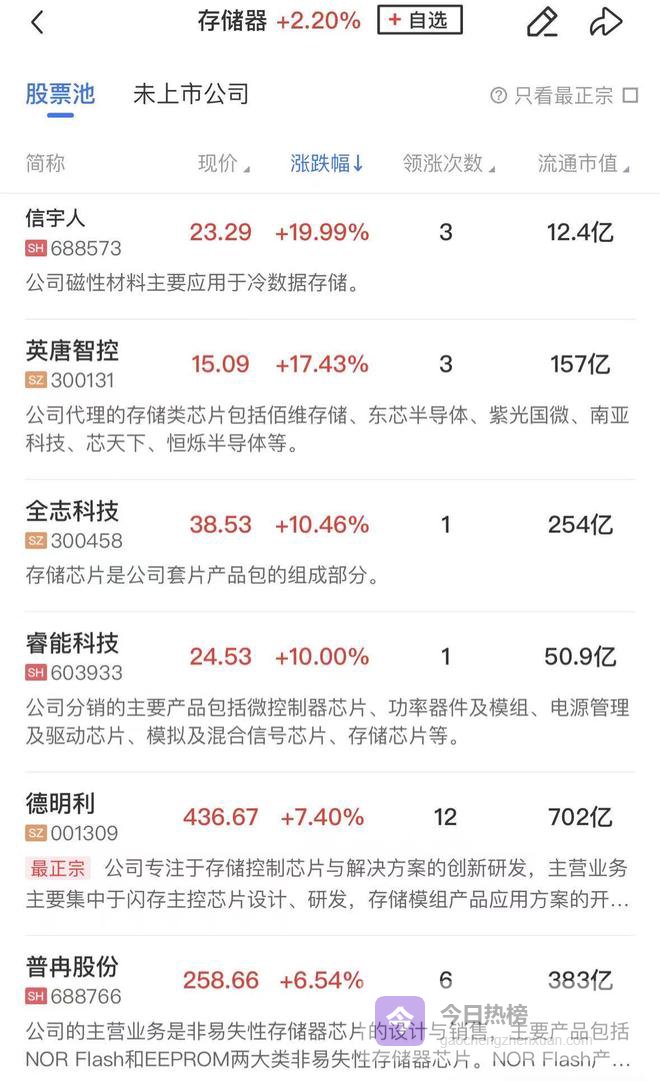Add 存储器 to watchlist with 自选 button

(420, 20)
